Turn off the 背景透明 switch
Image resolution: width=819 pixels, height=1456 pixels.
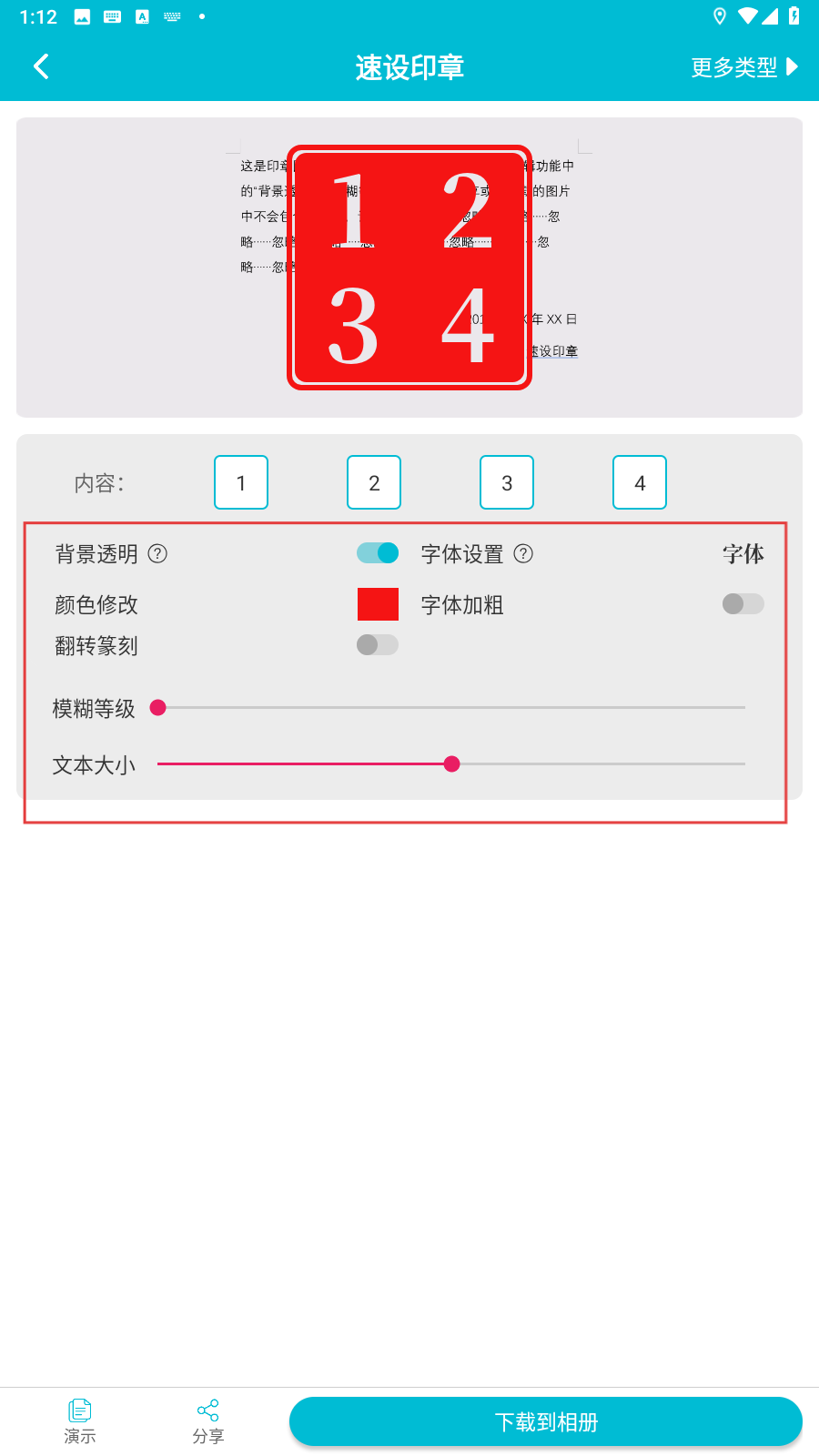click(378, 552)
